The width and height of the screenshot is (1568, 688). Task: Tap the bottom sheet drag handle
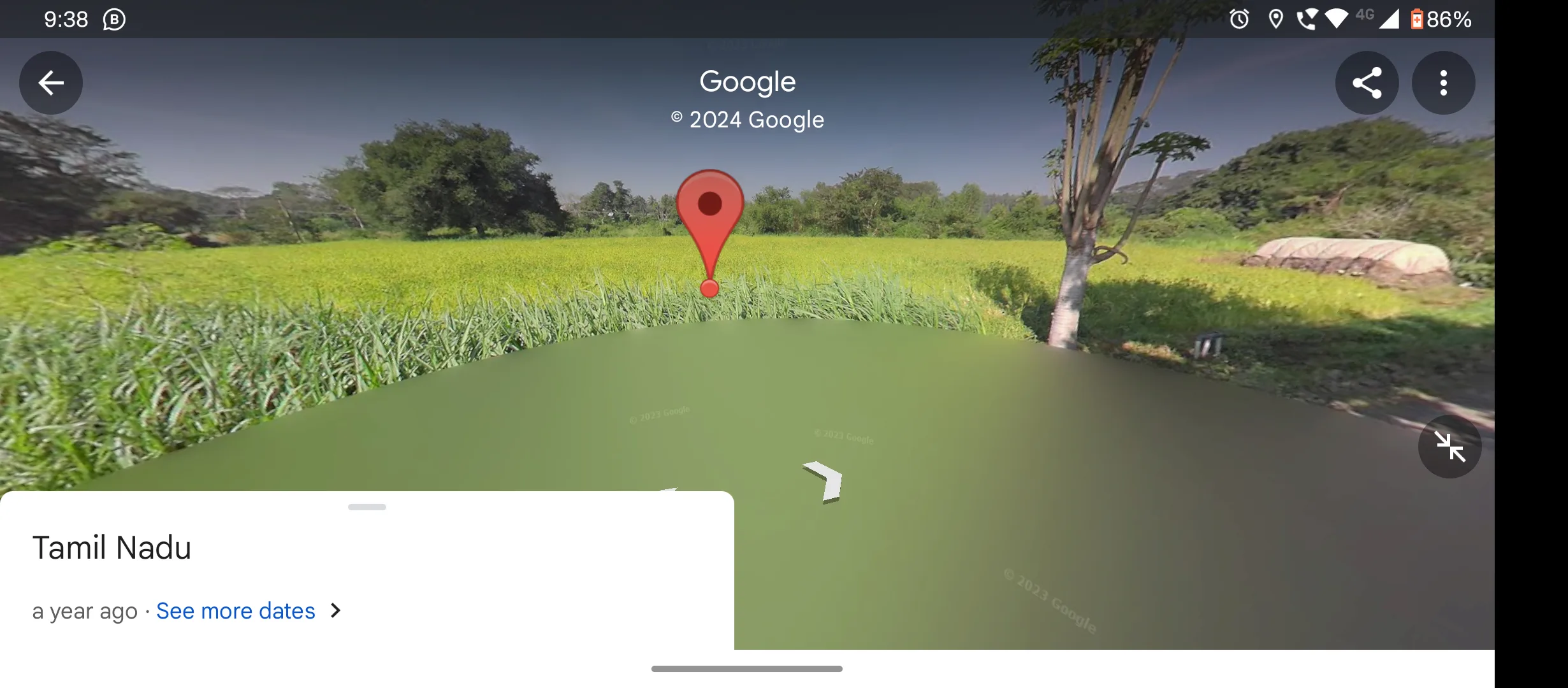click(367, 507)
